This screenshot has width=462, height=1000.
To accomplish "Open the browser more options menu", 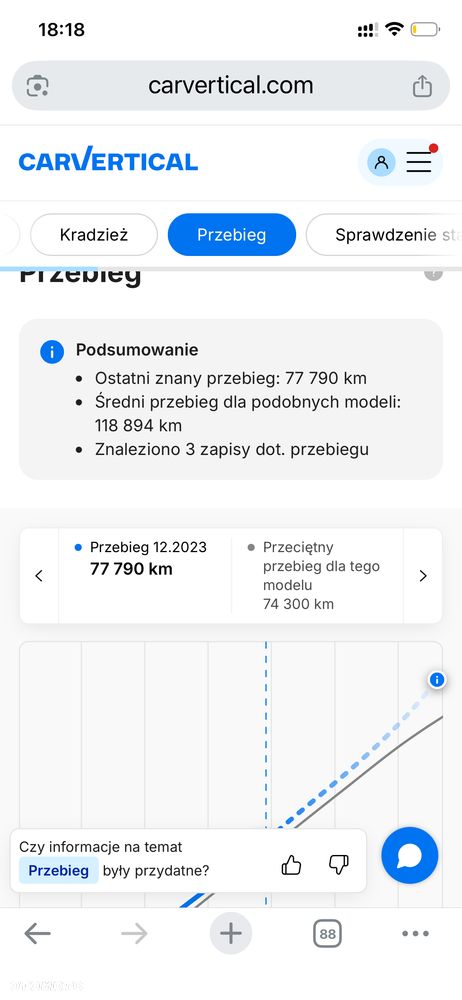I will (415, 934).
